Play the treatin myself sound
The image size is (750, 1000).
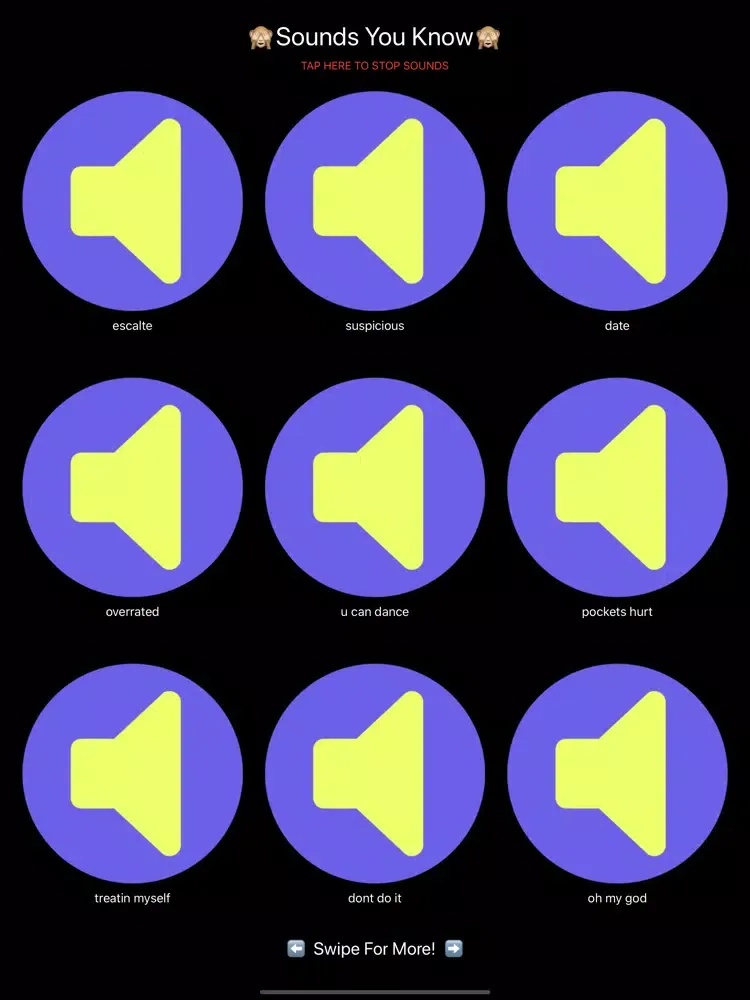[132, 773]
